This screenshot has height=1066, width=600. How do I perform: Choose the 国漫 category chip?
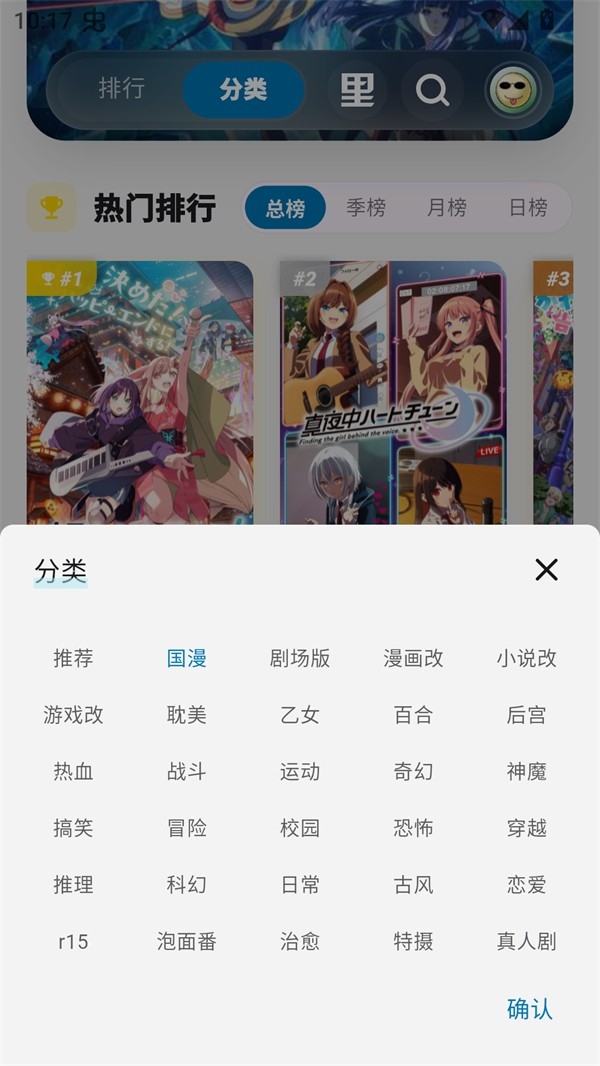(187, 658)
